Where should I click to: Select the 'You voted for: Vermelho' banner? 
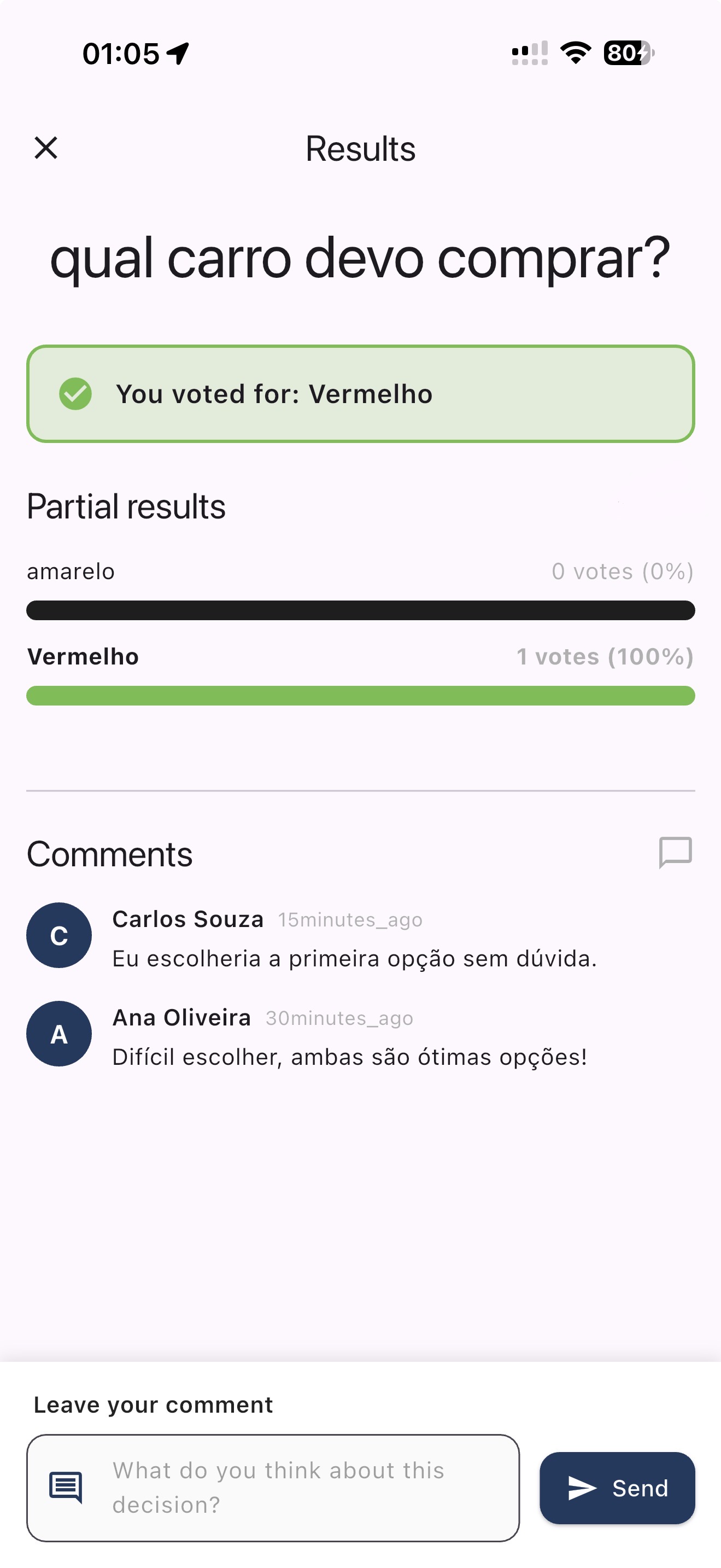pos(360,393)
